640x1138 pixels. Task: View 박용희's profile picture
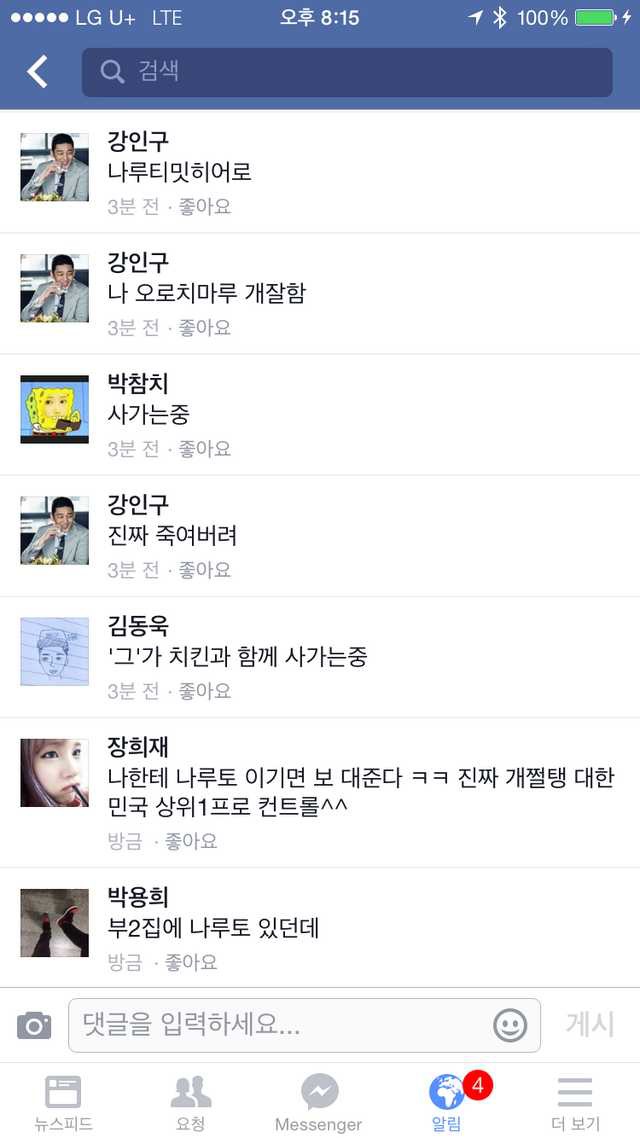(54, 923)
